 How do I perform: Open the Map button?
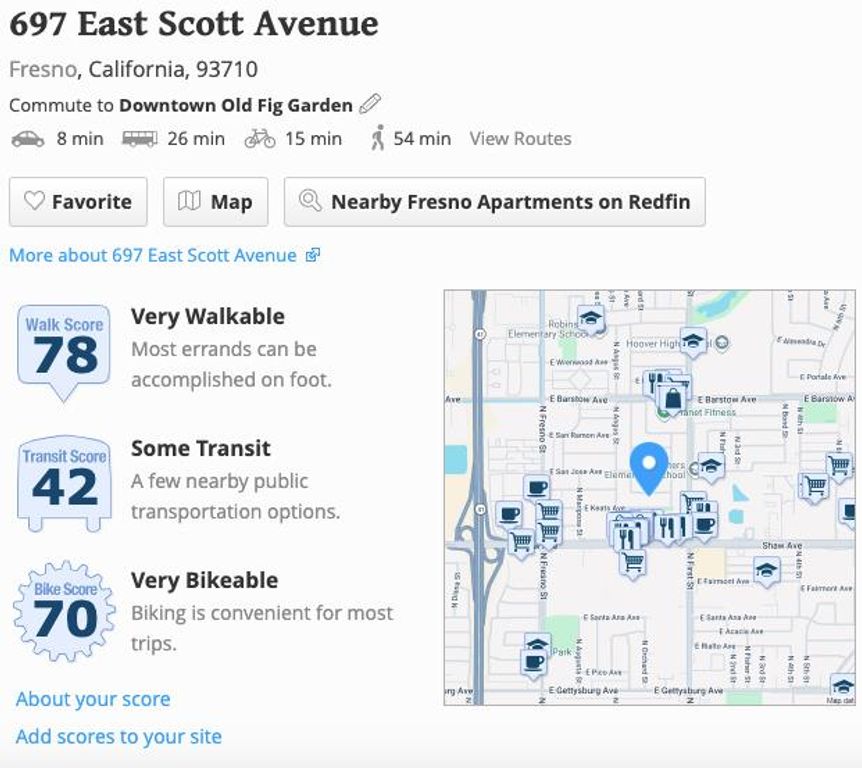click(x=215, y=202)
